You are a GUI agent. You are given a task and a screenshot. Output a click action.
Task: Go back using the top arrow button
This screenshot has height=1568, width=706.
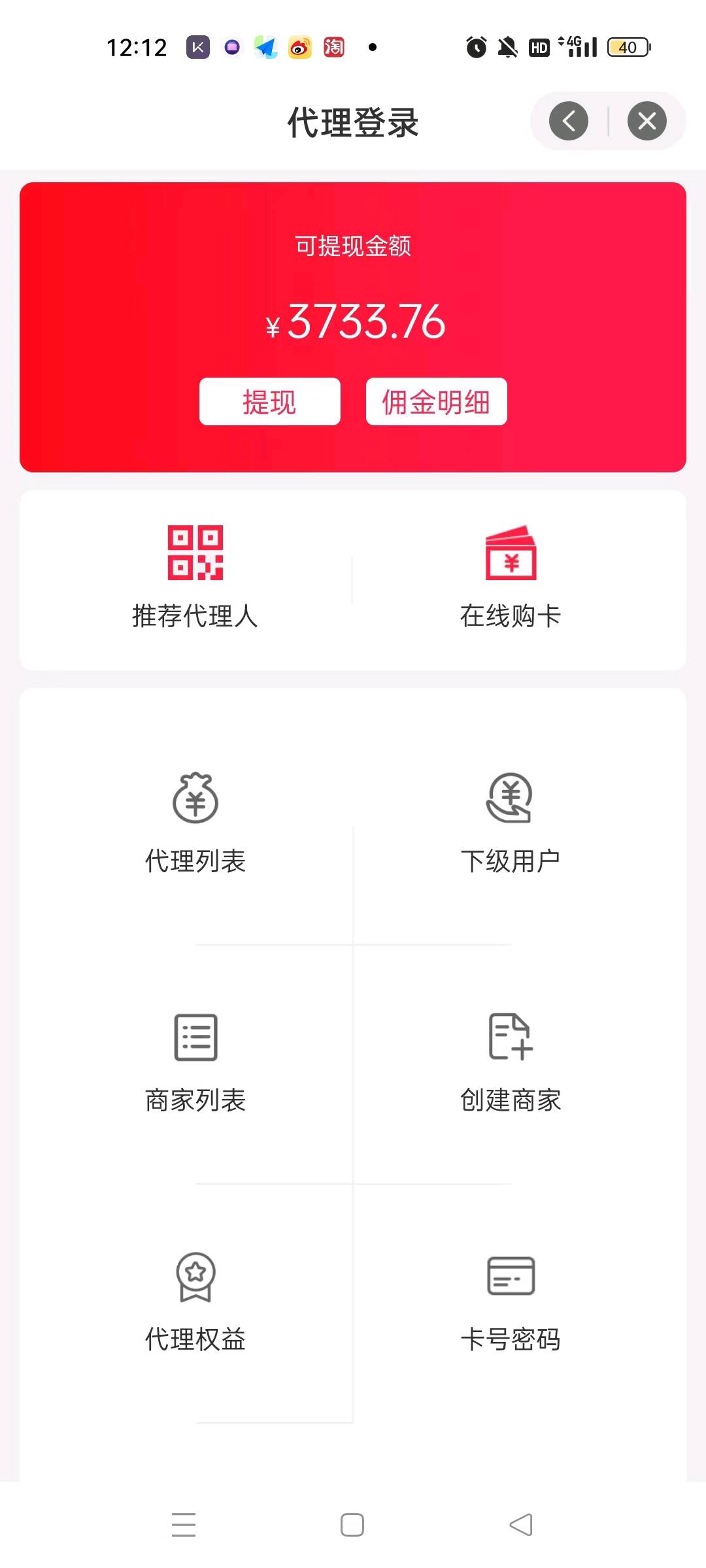point(568,121)
